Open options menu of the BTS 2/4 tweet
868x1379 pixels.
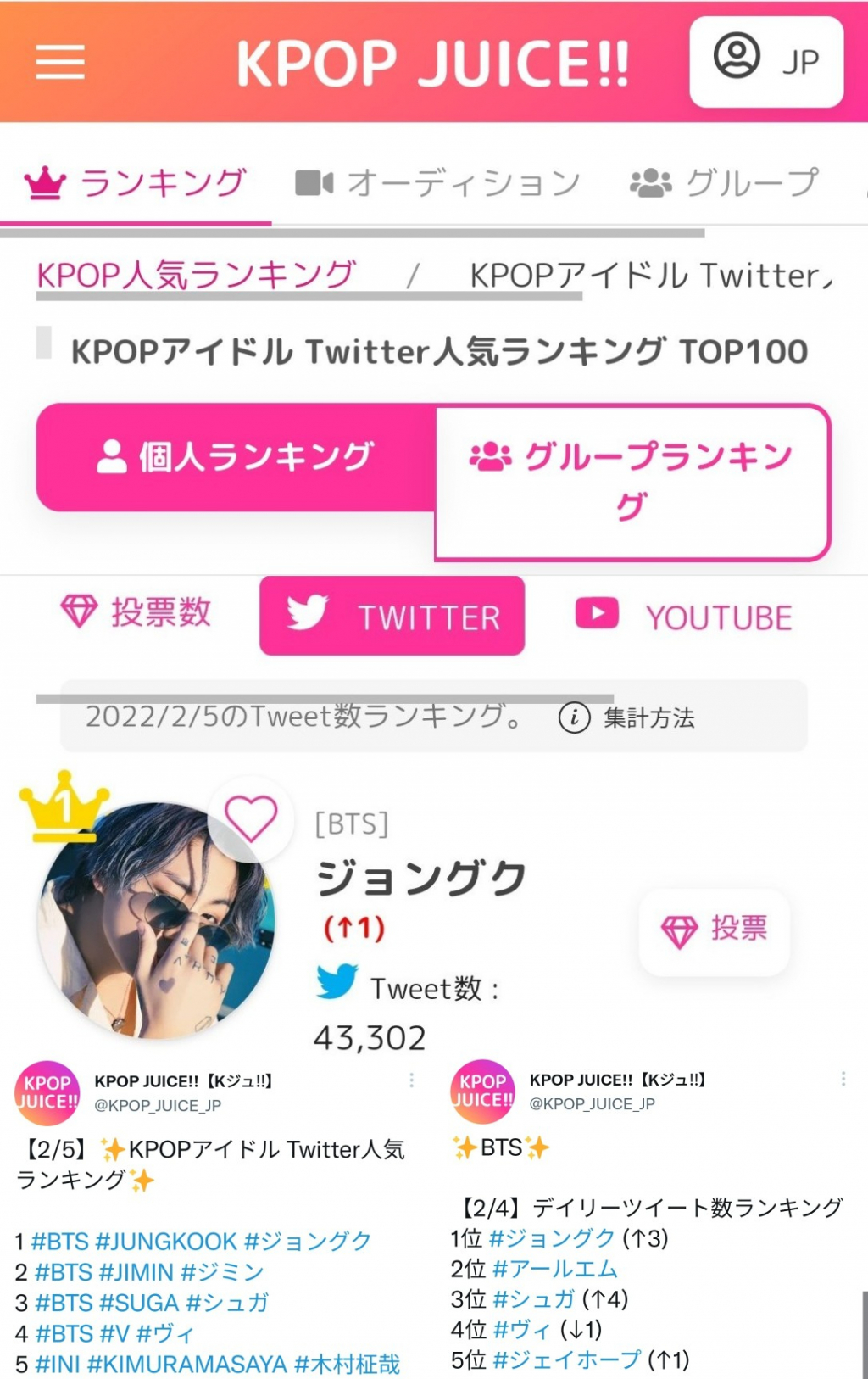(843, 1078)
